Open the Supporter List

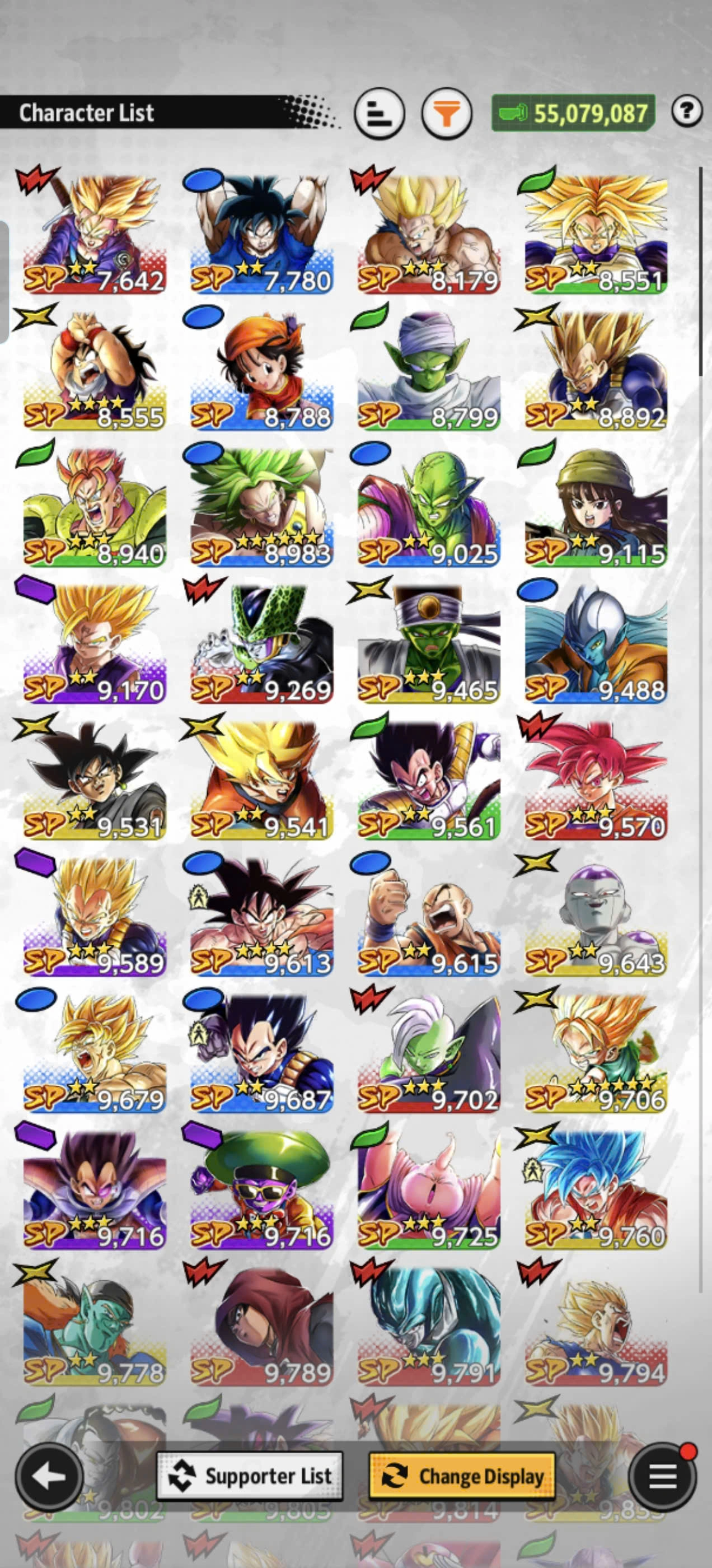250,1476
